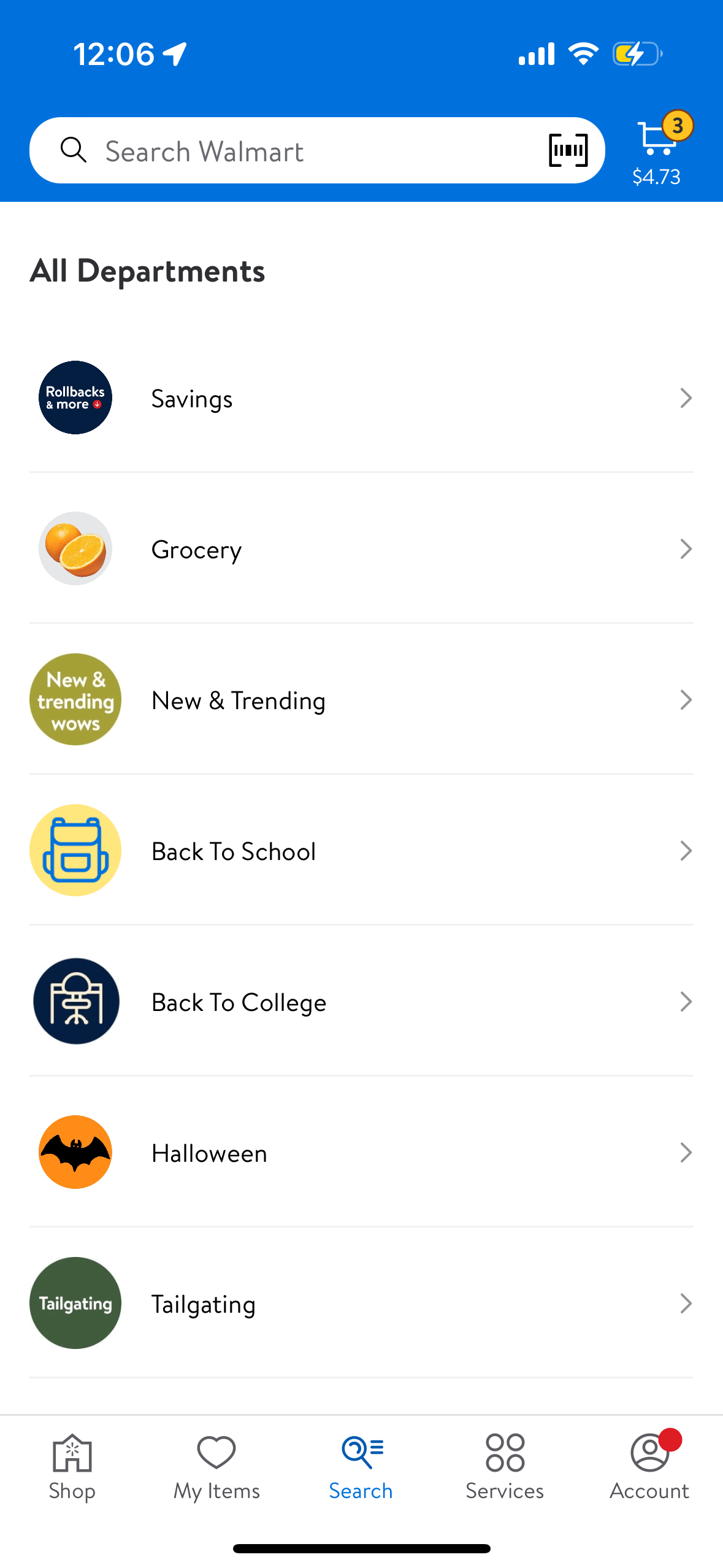
Task: Tap the bat icon for Halloween
Action: (x=75, y=1152)
